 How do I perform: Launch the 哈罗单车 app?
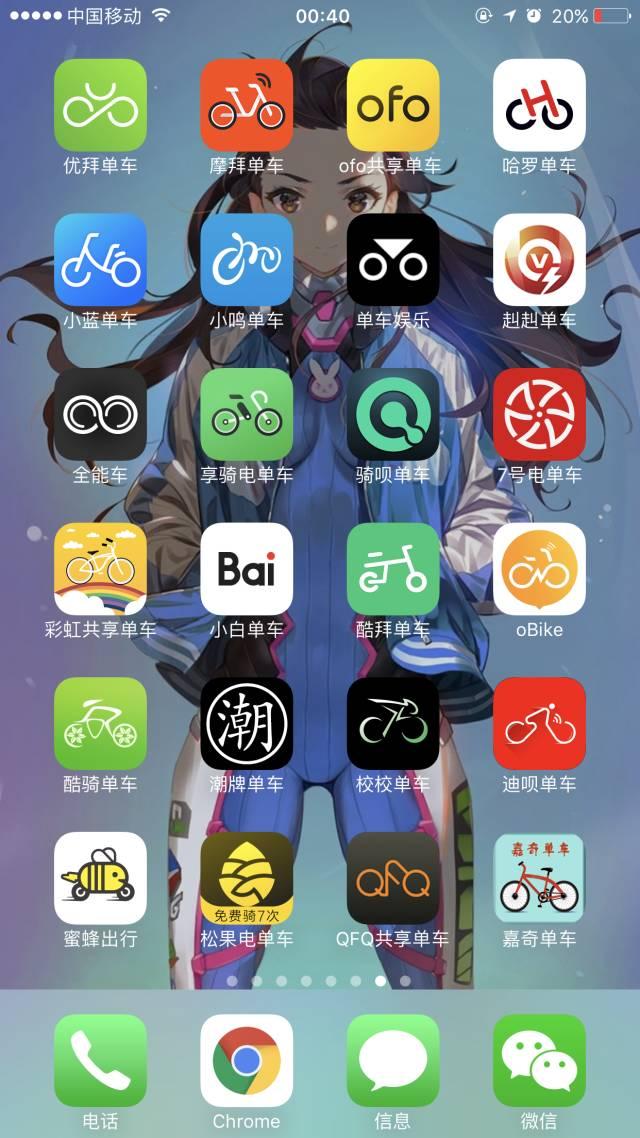coord(539,105)
